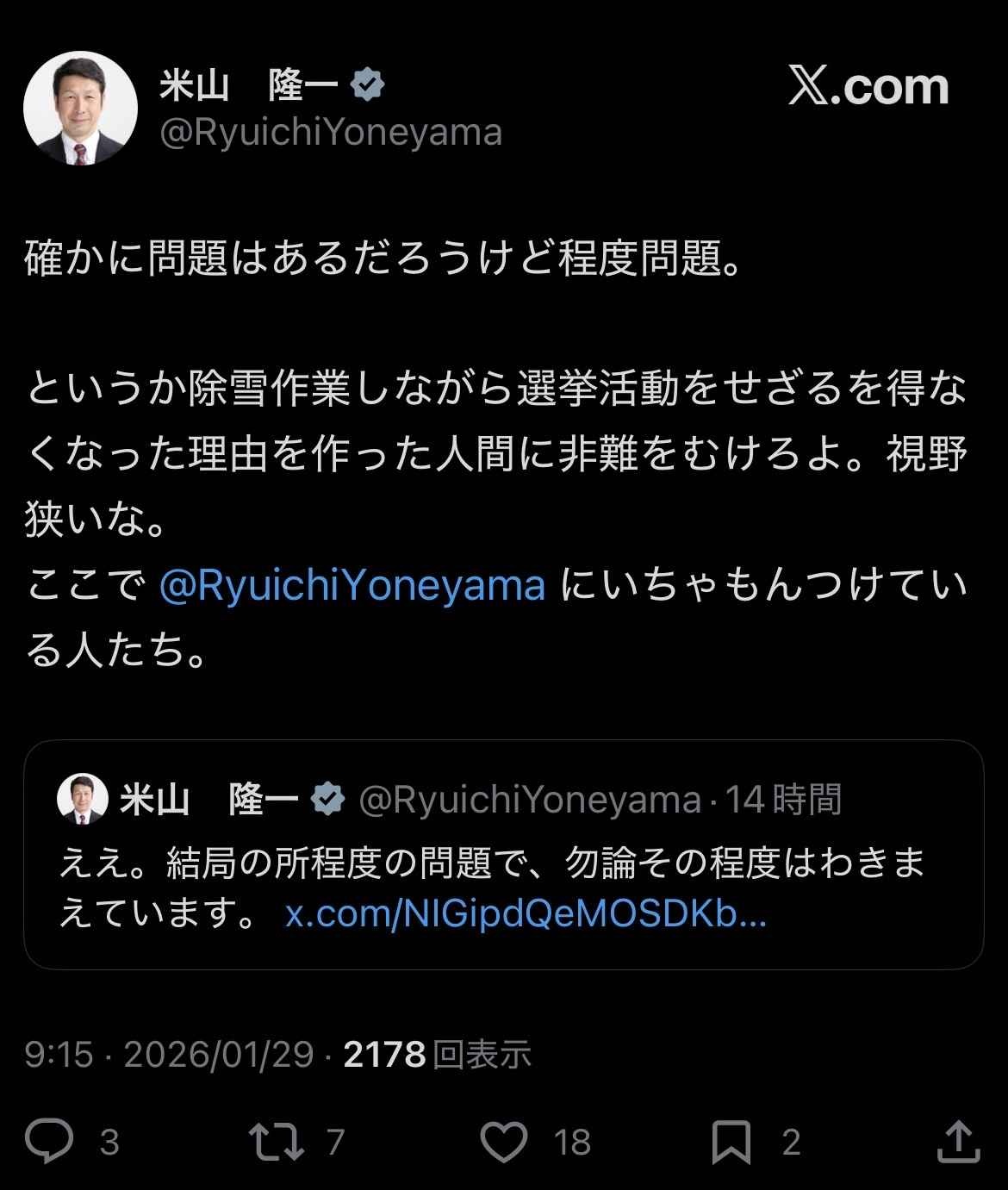Bookmark this post
Viewport: 1008px width, 1190px height.
731,1142
